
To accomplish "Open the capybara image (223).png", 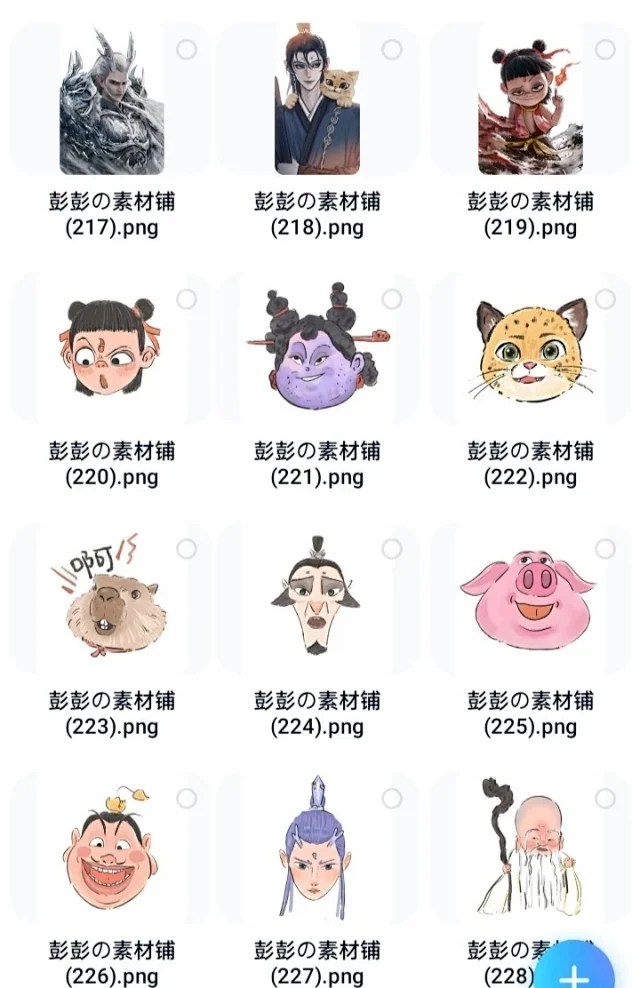I will pyautogui.click(x=112, y=597).
